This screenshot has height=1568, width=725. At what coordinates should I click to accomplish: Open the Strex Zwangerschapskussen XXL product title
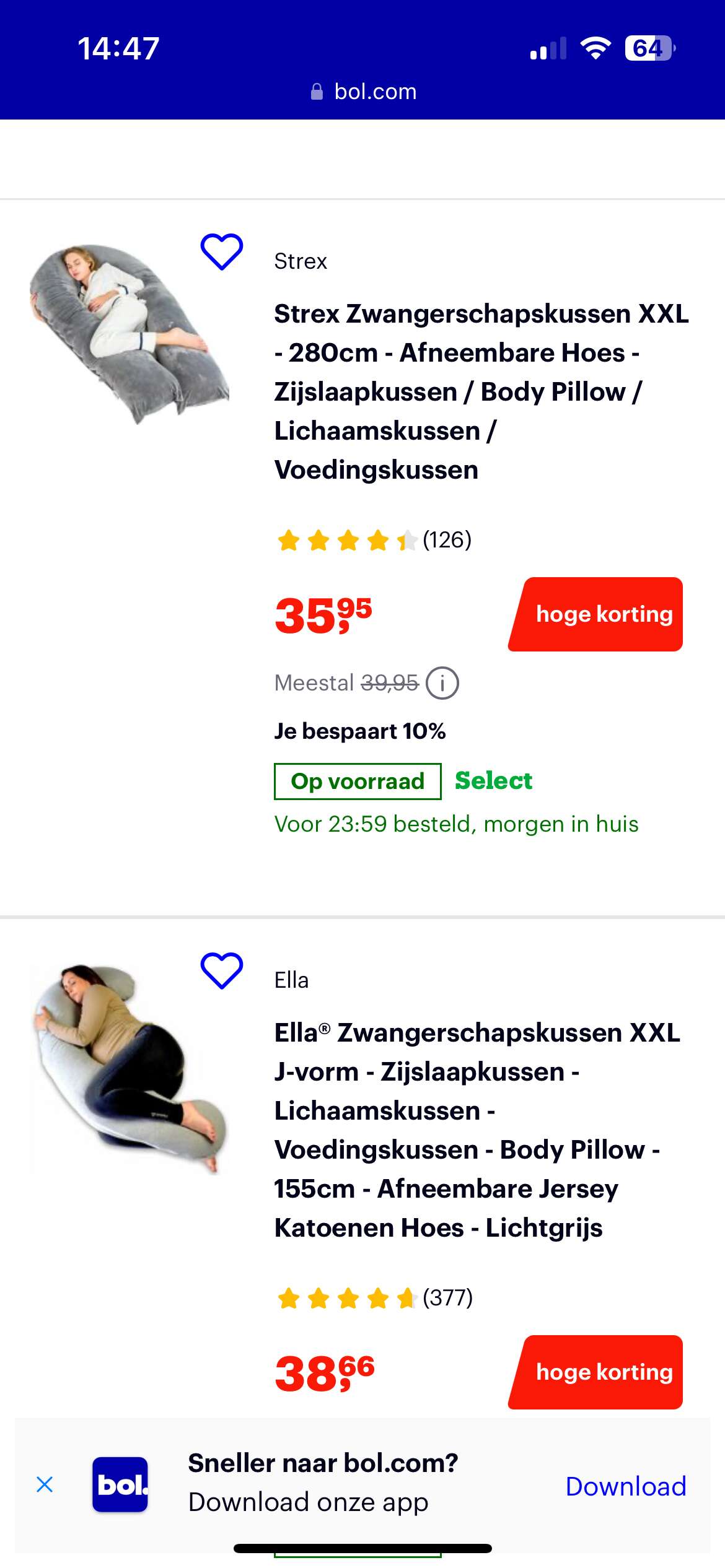pyautogui.click(x=481, y=391)
